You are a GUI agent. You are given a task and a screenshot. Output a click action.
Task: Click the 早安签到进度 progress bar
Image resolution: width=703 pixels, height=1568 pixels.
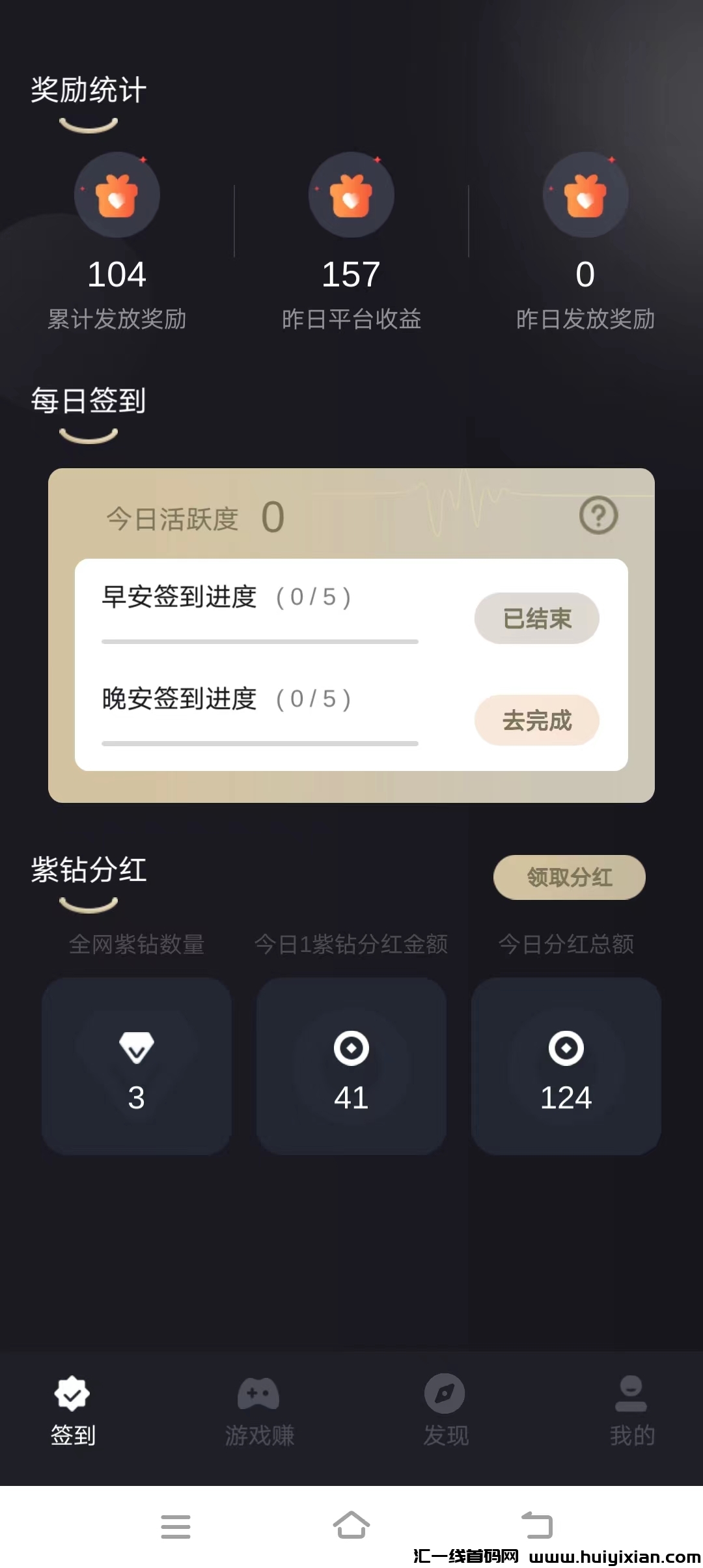click(259, 641)
